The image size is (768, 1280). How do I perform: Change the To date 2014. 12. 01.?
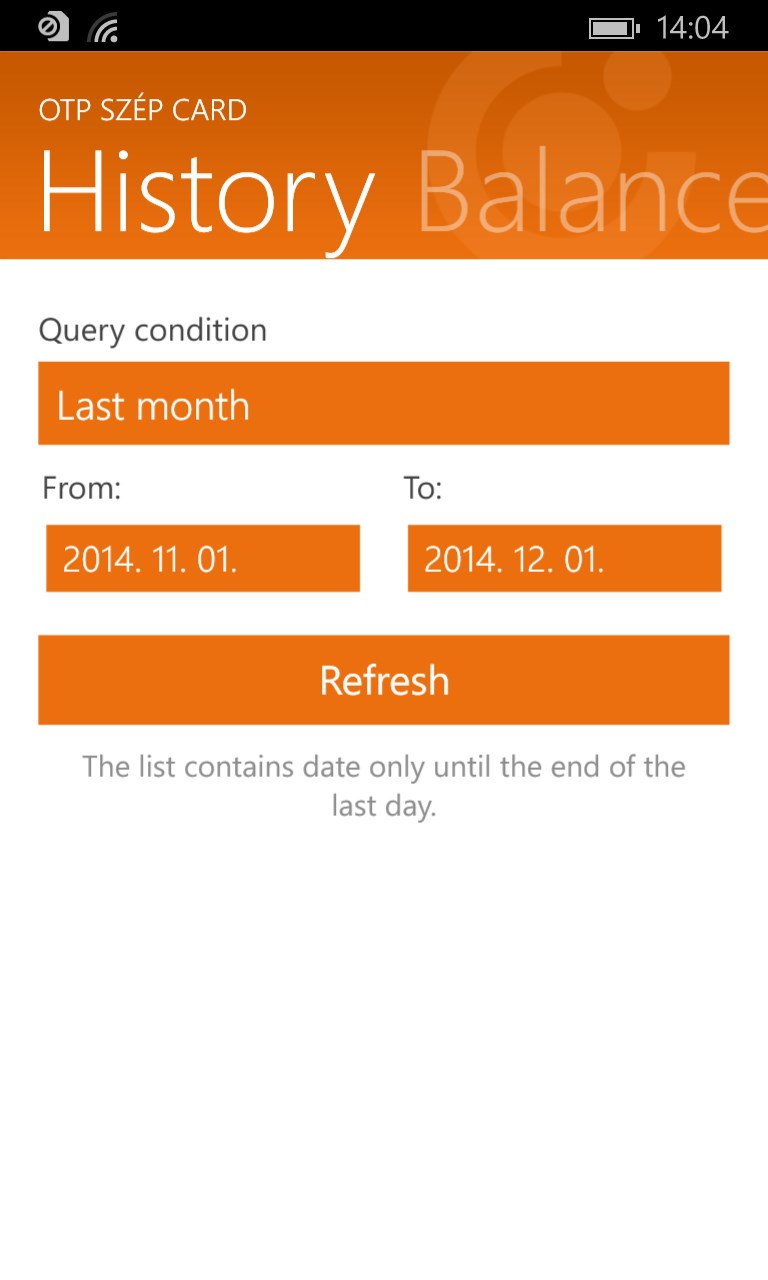[564, 558]
